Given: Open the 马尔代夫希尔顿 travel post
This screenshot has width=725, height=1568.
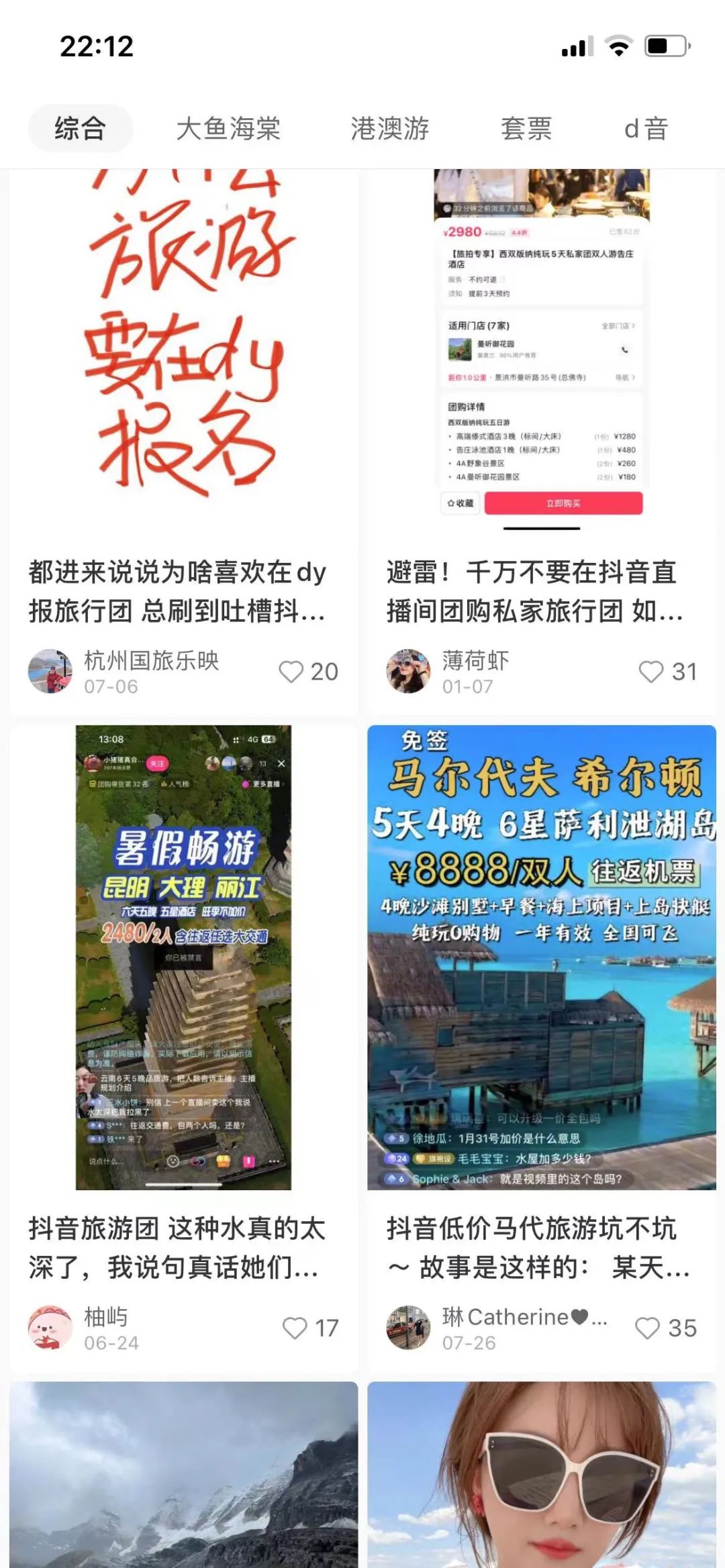Looking at the screenshot, I should click(541, 956).
